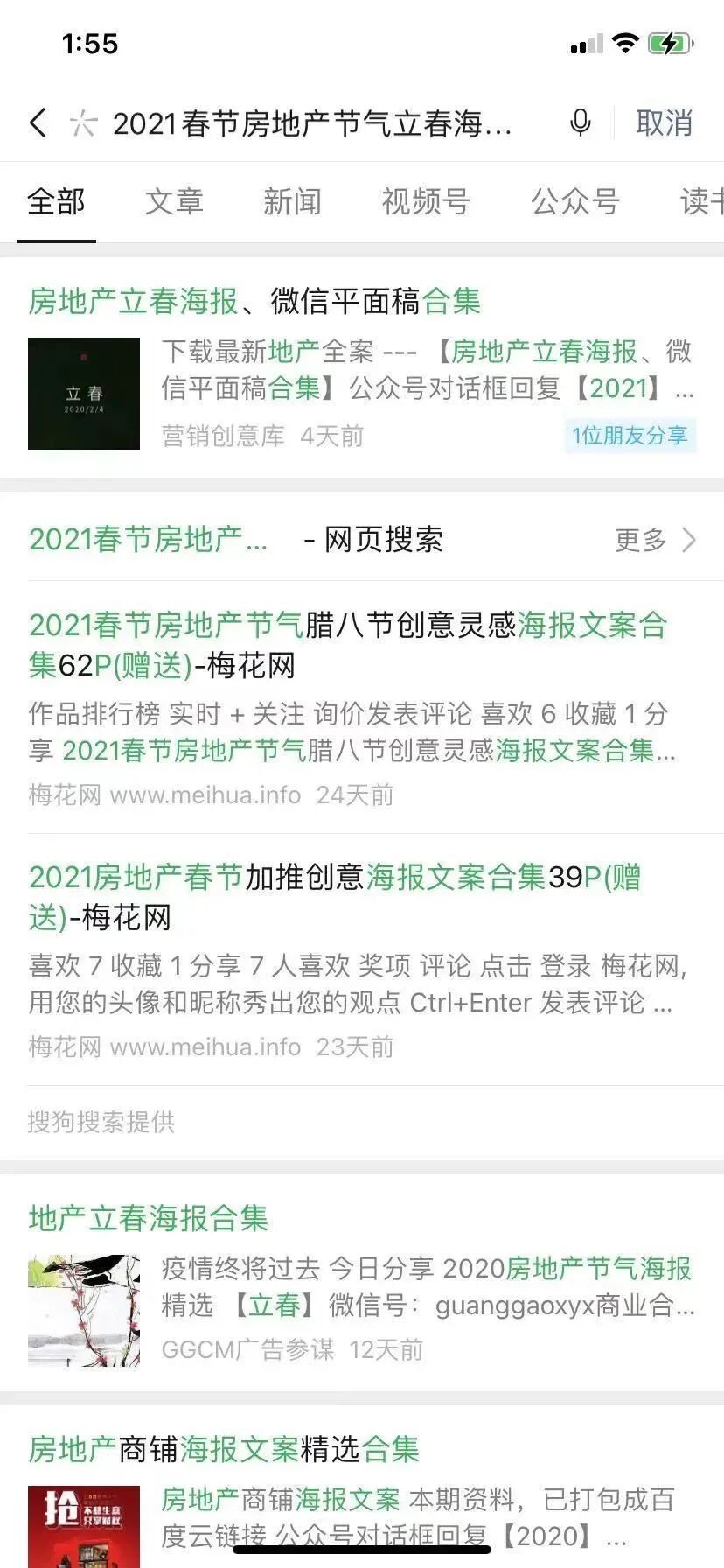Edit the 2021春节房地产 search query field
The height and width of the screenshot is (1568, 724).
[312, 123]
